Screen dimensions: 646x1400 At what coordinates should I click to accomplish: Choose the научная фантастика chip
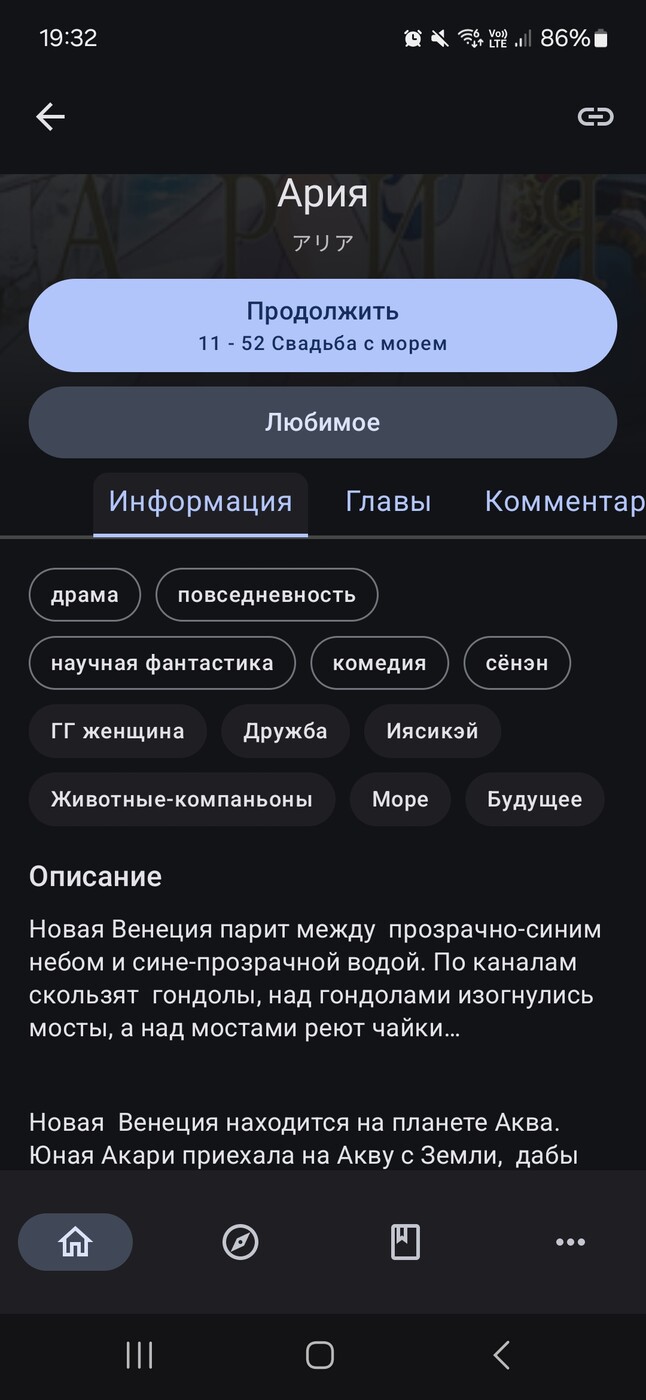pyautogui.click(x=162, y=663)
